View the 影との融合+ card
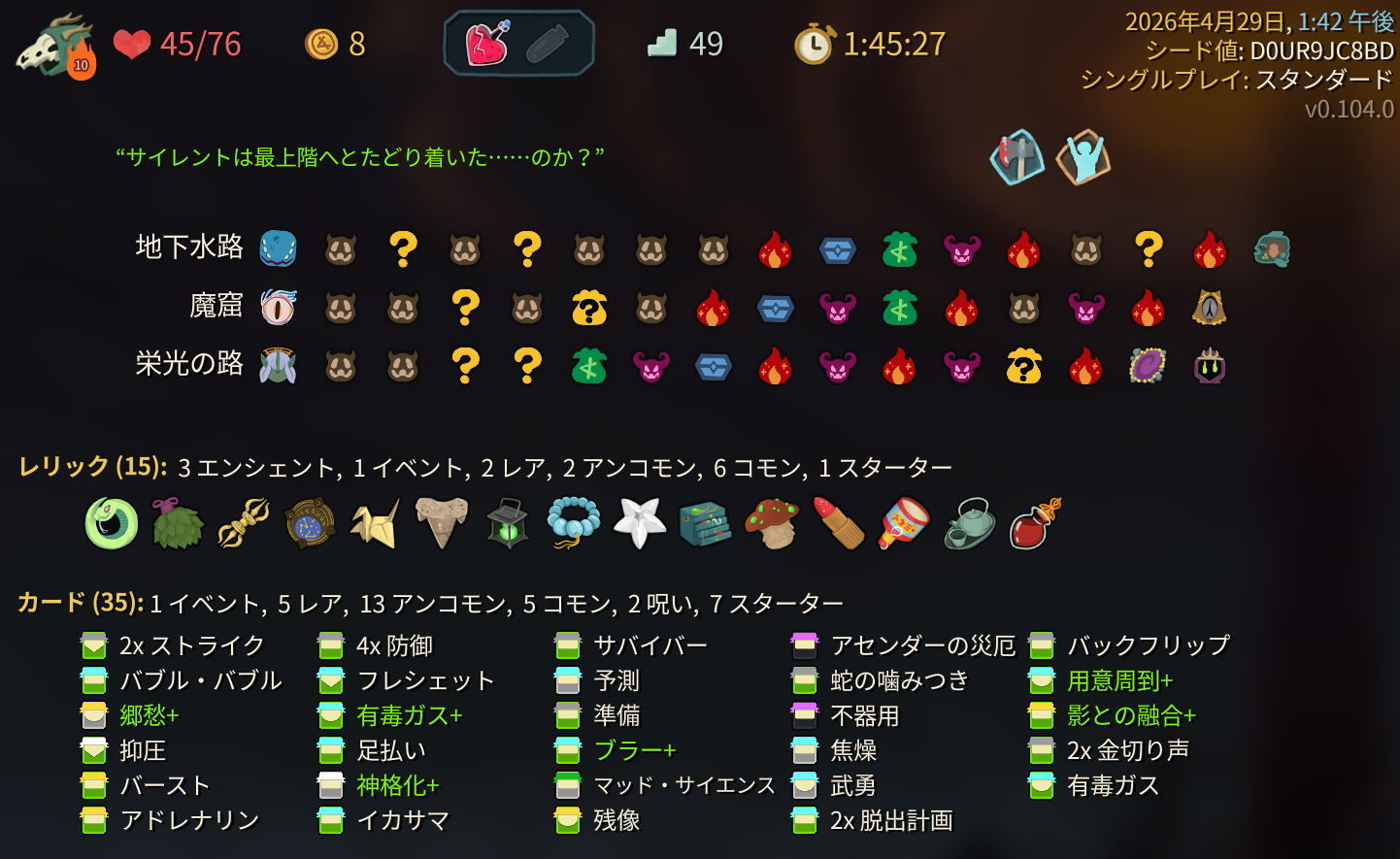Viewport: 1400px width, 859px height. click(x=1113, y=715)
